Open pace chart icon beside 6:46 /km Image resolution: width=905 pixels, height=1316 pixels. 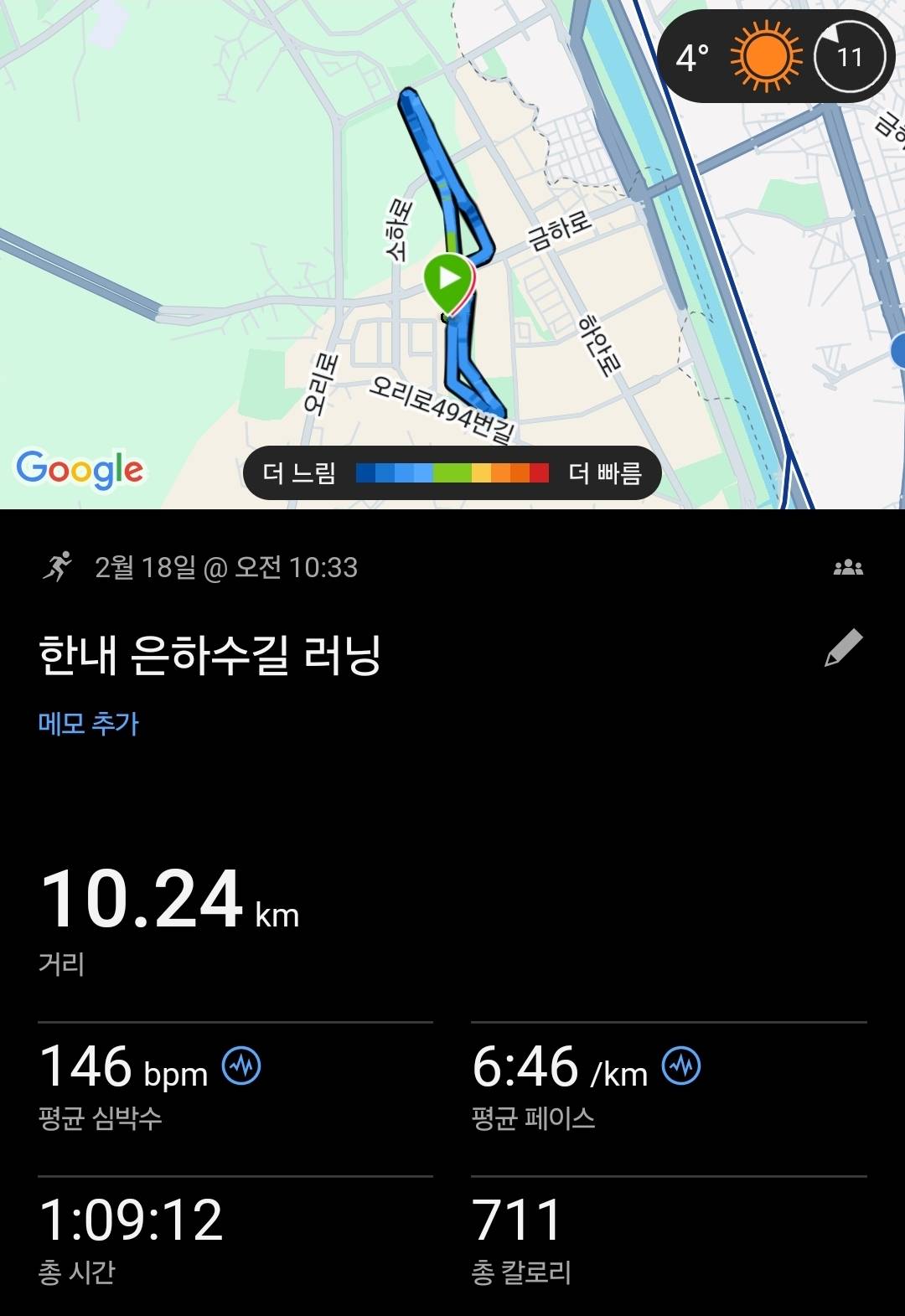point(681,1065)
